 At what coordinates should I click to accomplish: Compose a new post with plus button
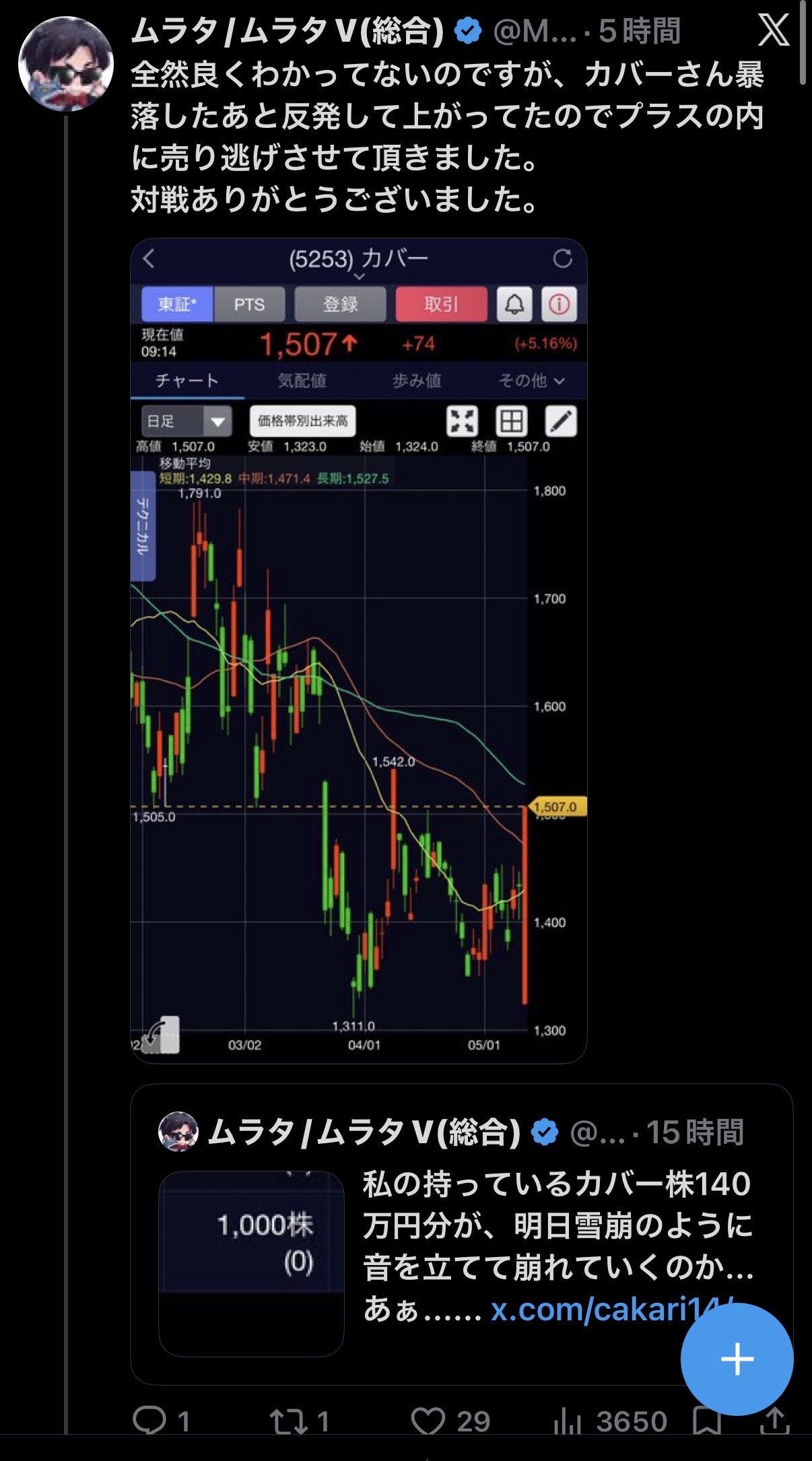click(737, 1359)
